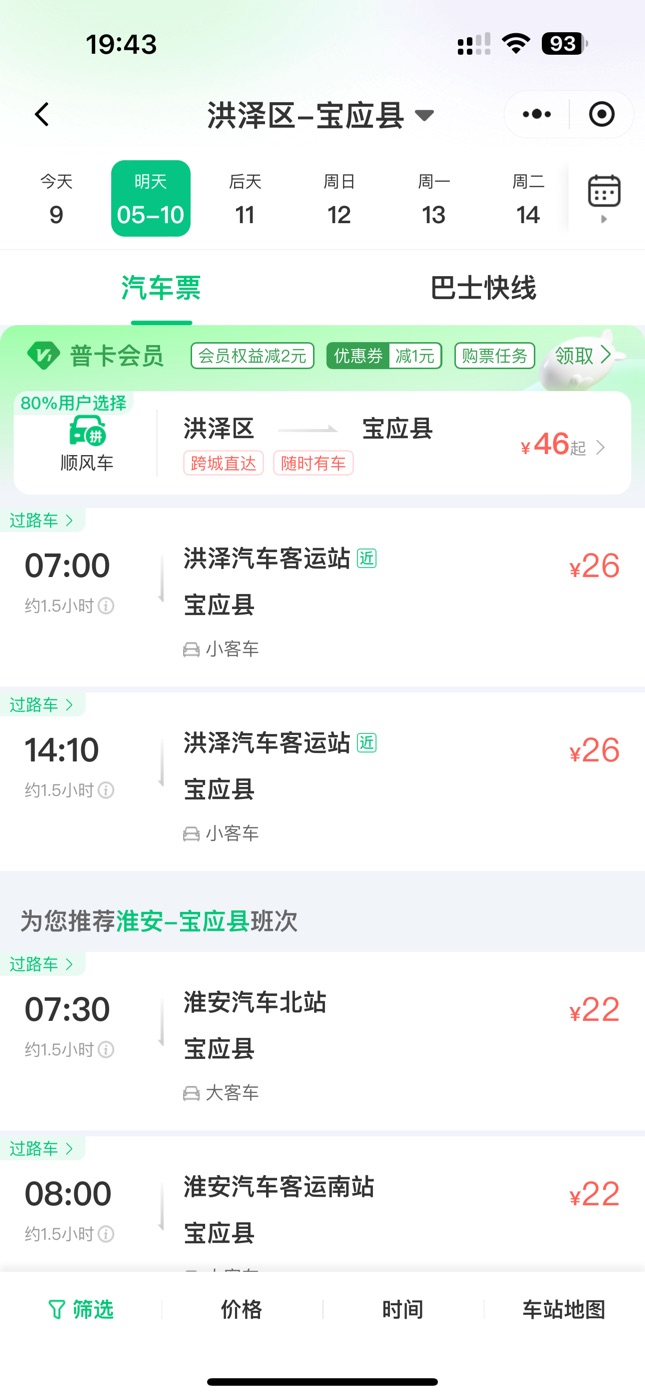Sort the results by 价格
The height and width of the screenshot is (1398, 645).
coord(241,1310)
